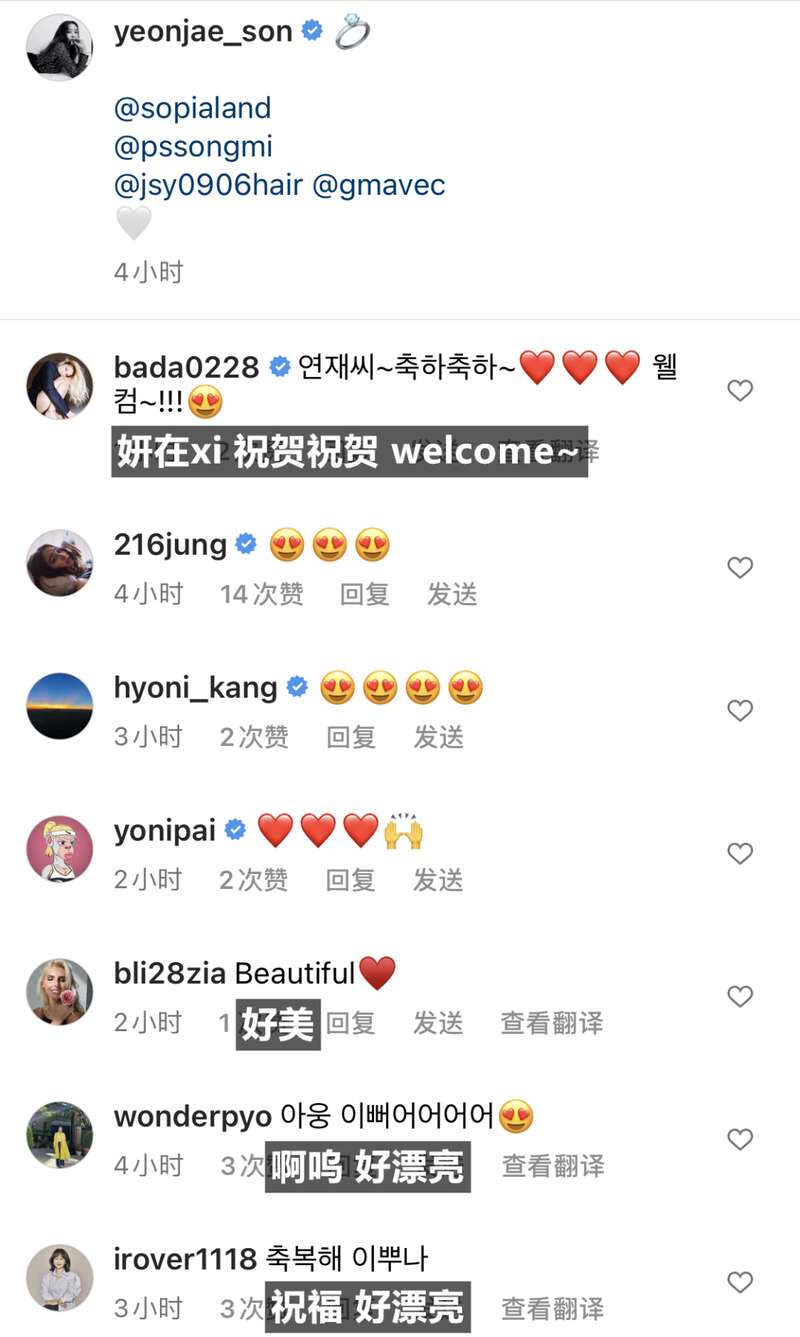Like bada0228's comment
This screenshot has height=1337, width=800.
[740, 391]
